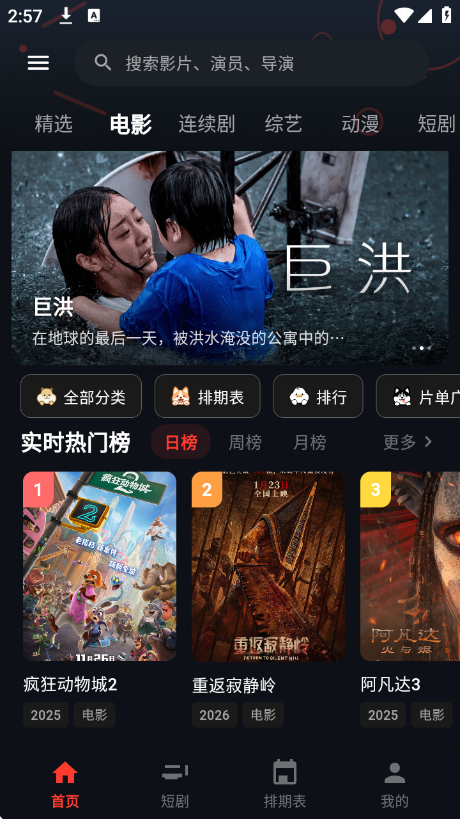Switch to the 连续剧 tab
The width and height of the screenshot is (460, 819).
tap(206, 124)
